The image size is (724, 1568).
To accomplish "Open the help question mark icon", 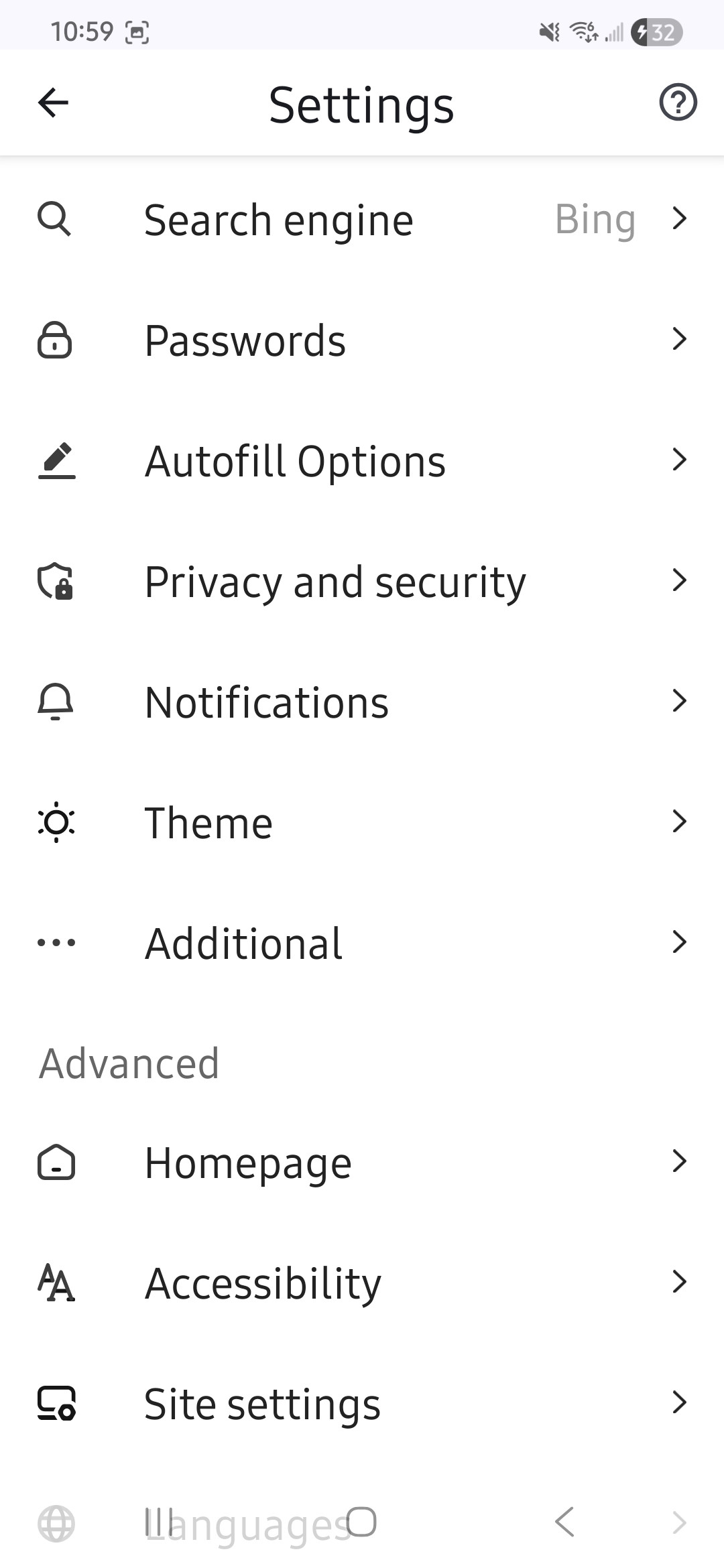I will (678, 103).
